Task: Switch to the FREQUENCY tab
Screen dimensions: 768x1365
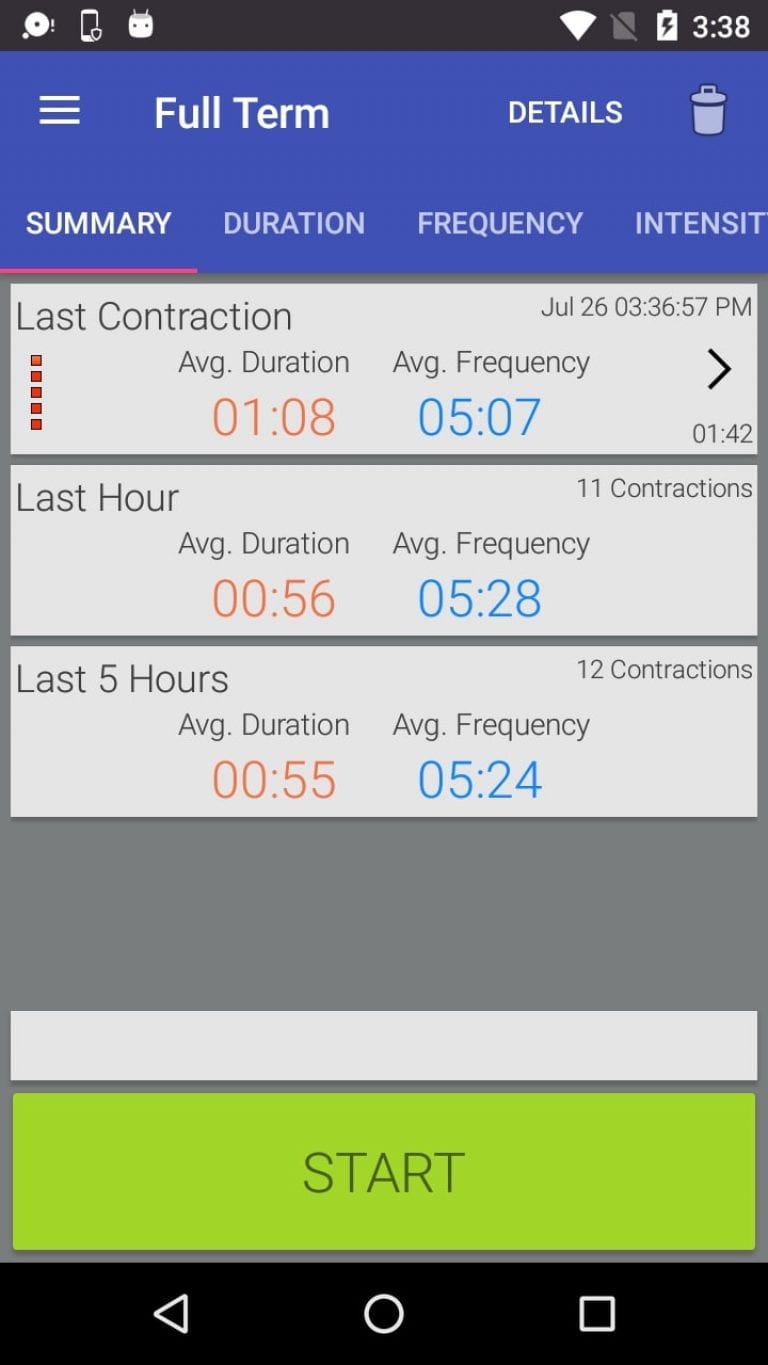Action: [500, 222]
